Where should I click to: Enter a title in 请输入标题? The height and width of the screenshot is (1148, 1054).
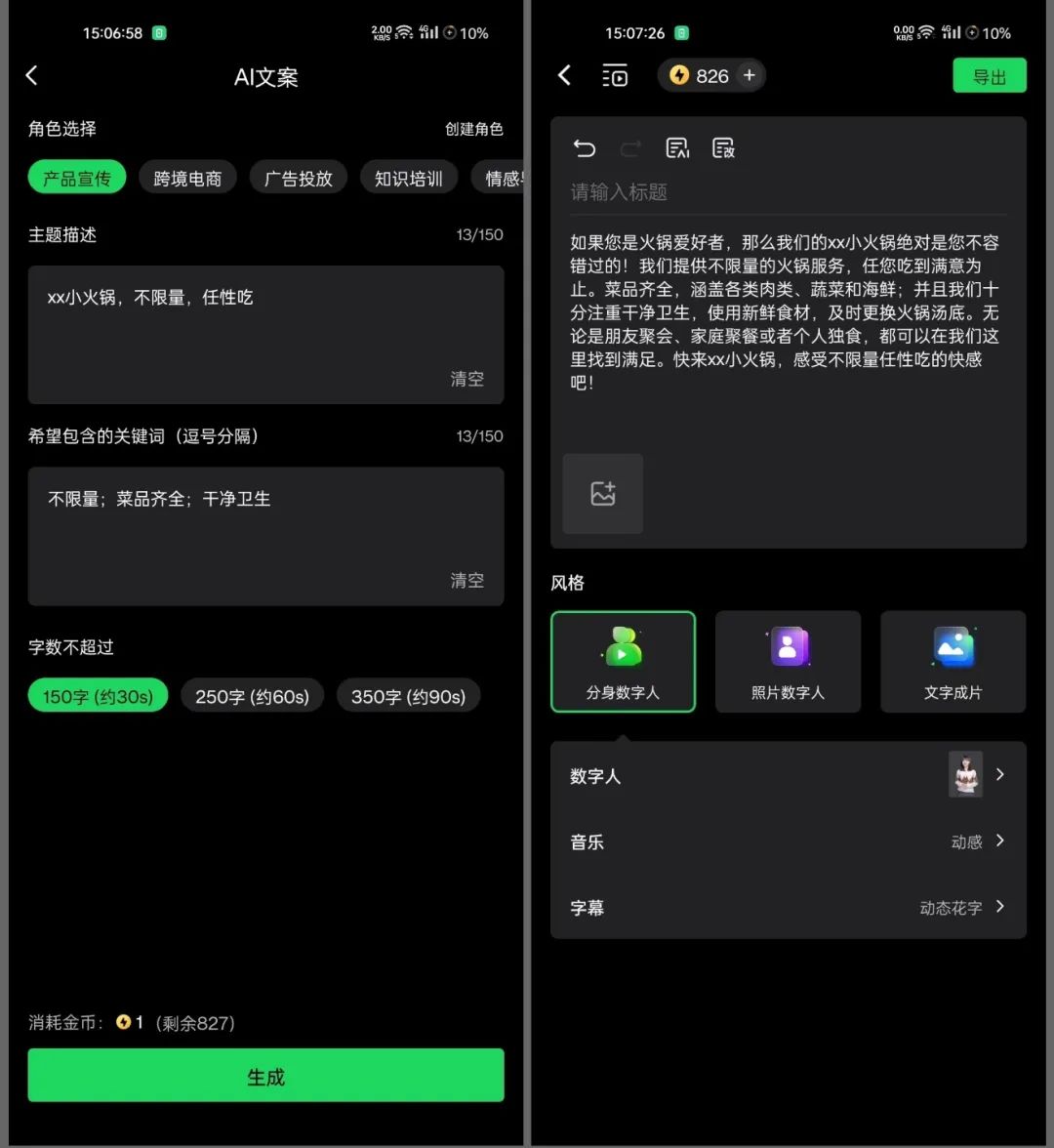(x=787, y=192)
